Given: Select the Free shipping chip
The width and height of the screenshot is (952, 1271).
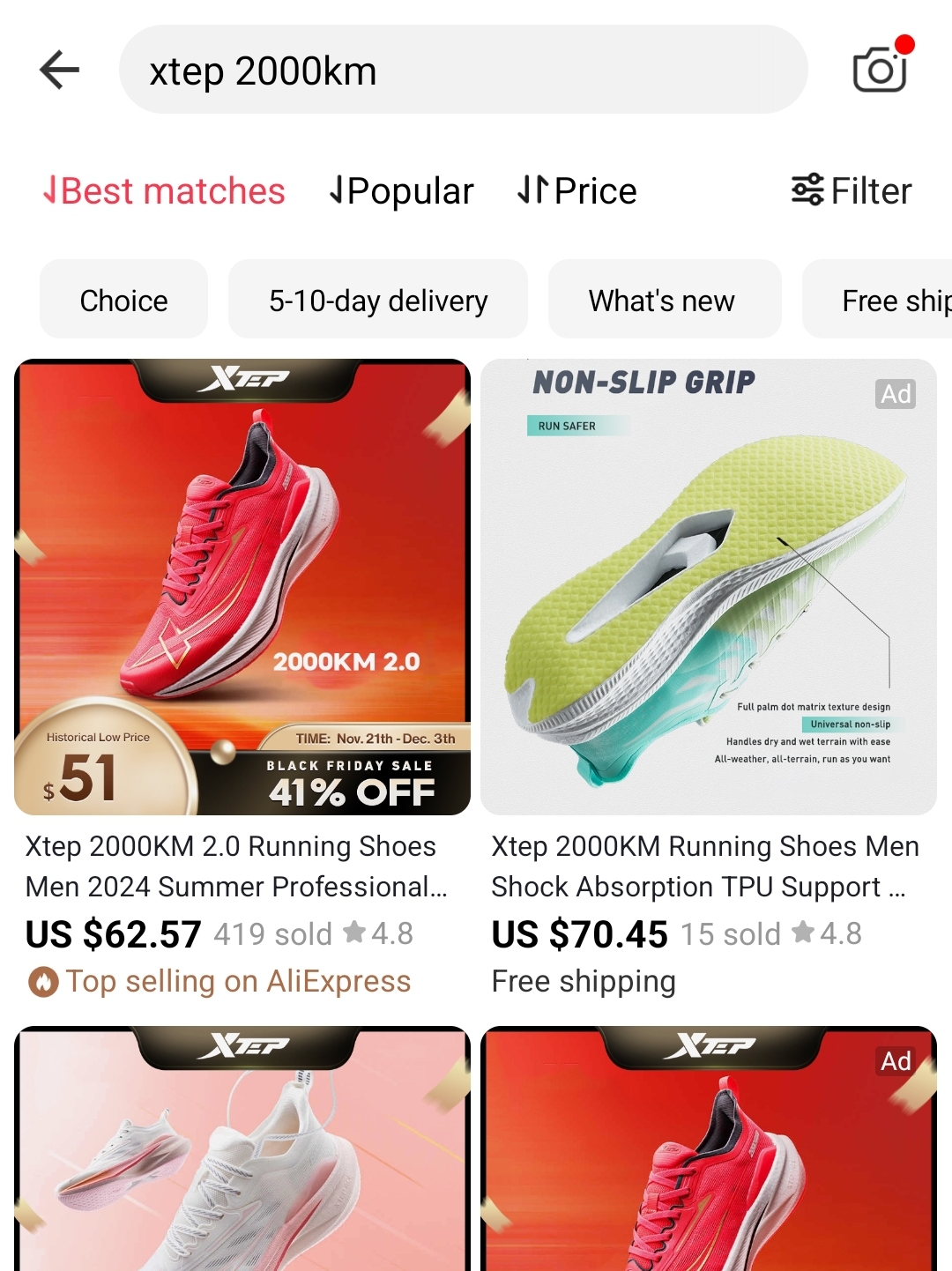Looking at the screenshot, I should coord(878,300).
